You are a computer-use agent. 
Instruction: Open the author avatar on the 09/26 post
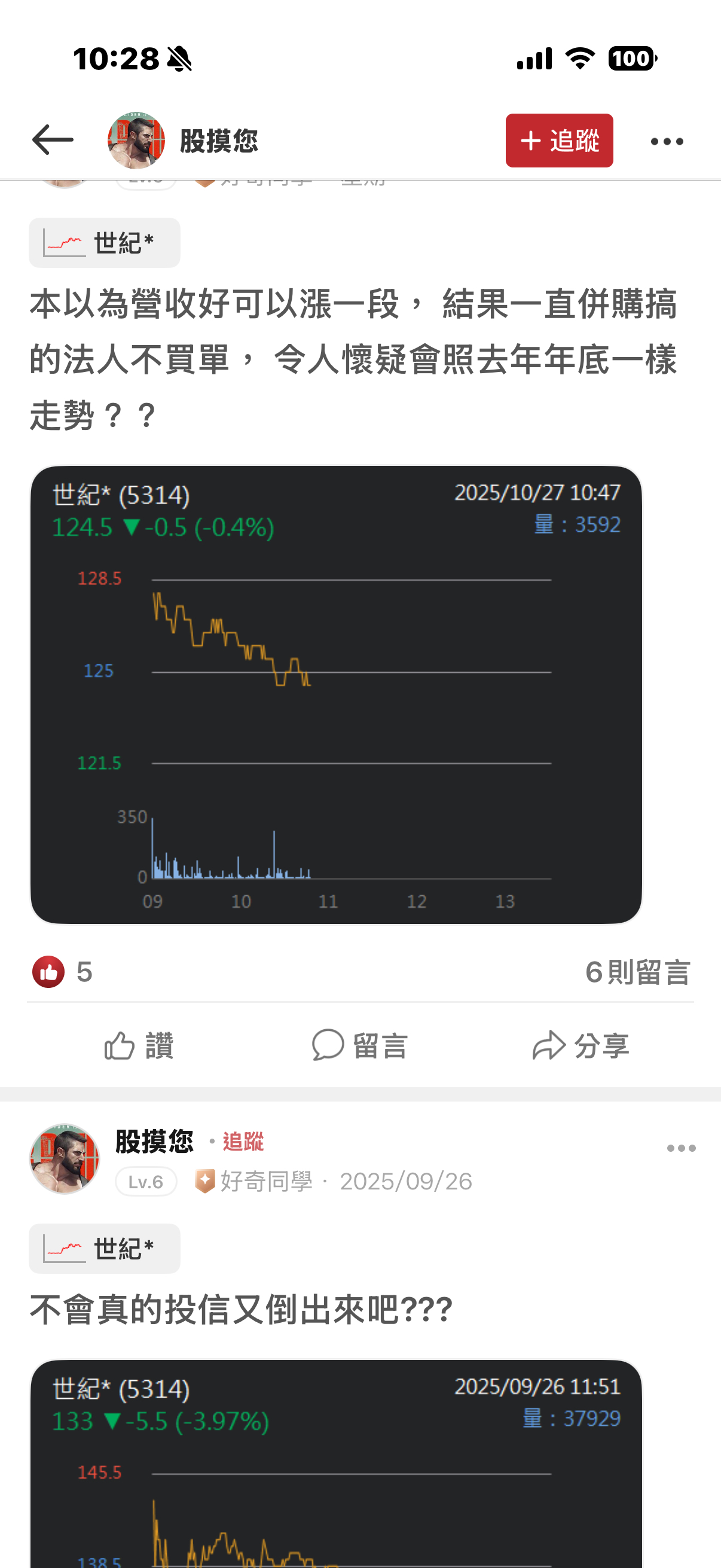[x=65, y=1158]
